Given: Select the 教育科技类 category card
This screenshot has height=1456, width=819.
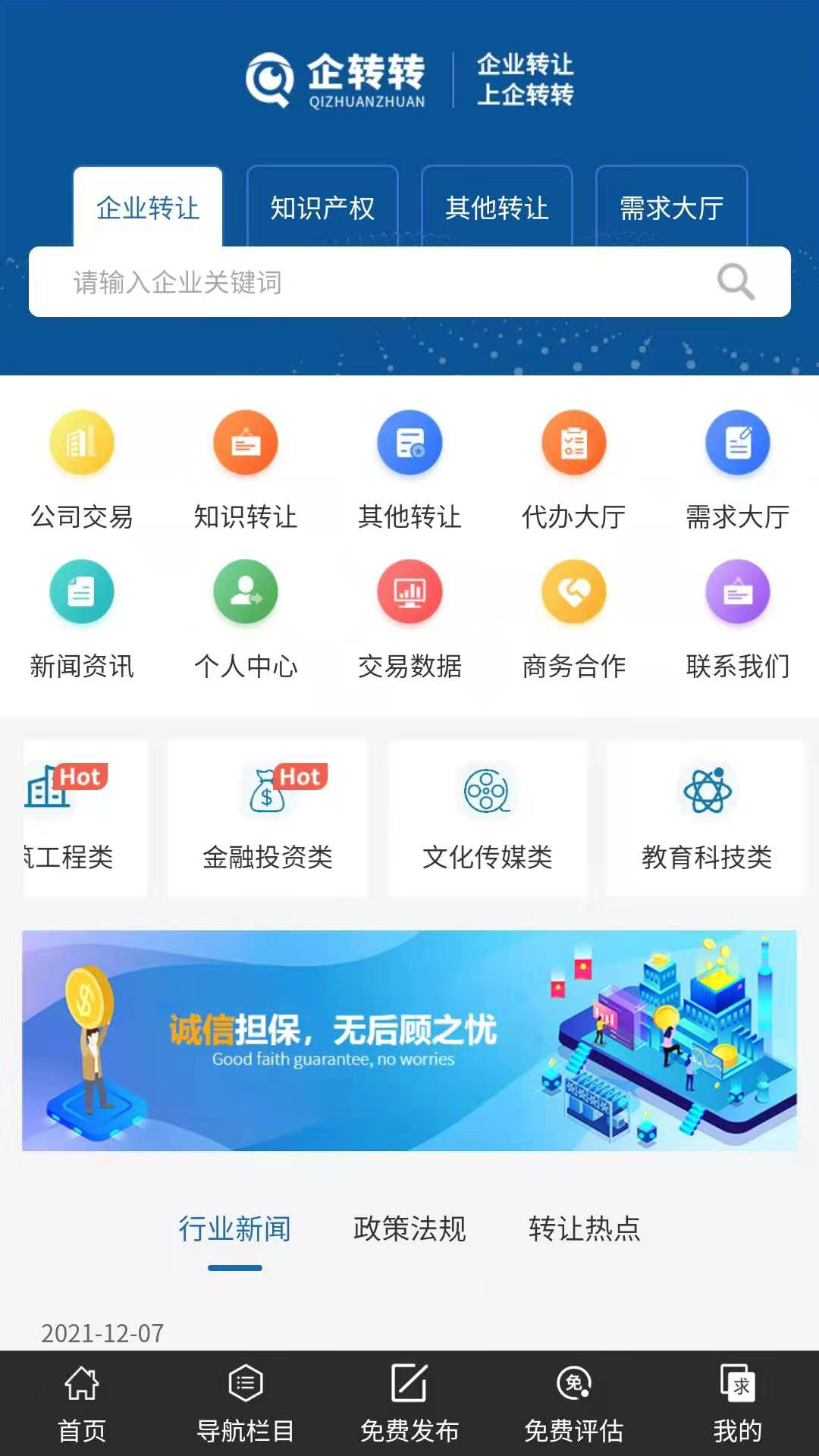Looking at the screenshot, I should pos(706,819).
